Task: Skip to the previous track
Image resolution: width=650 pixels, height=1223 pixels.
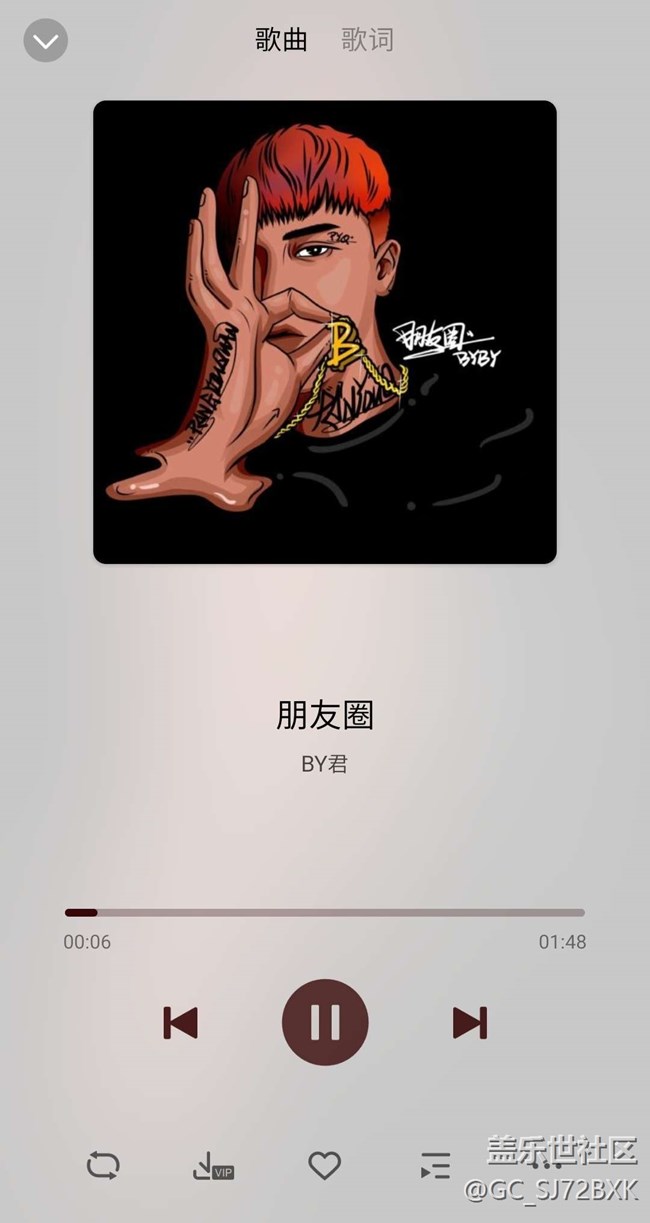Action: click(x=180, y=1022)
